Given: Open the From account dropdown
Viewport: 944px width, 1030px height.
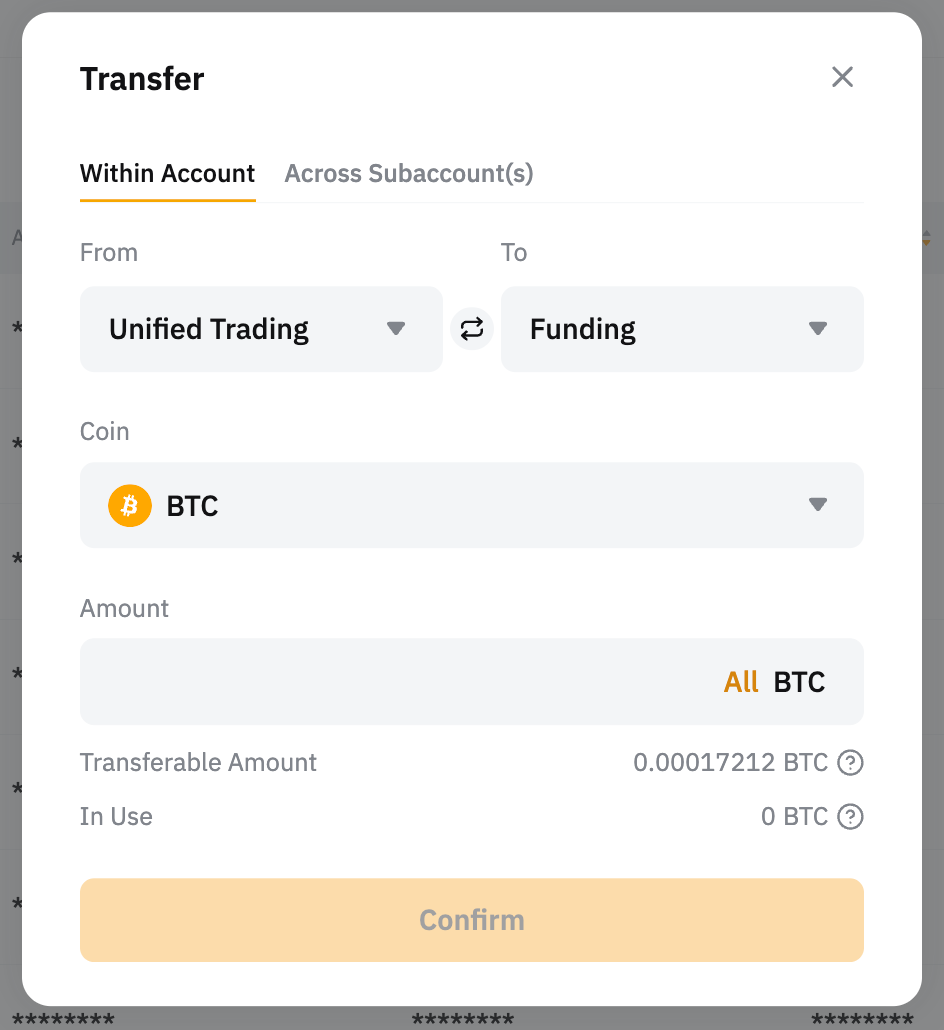Looking at the screenshot, I should pyautogui.click(x=261, y=329).
